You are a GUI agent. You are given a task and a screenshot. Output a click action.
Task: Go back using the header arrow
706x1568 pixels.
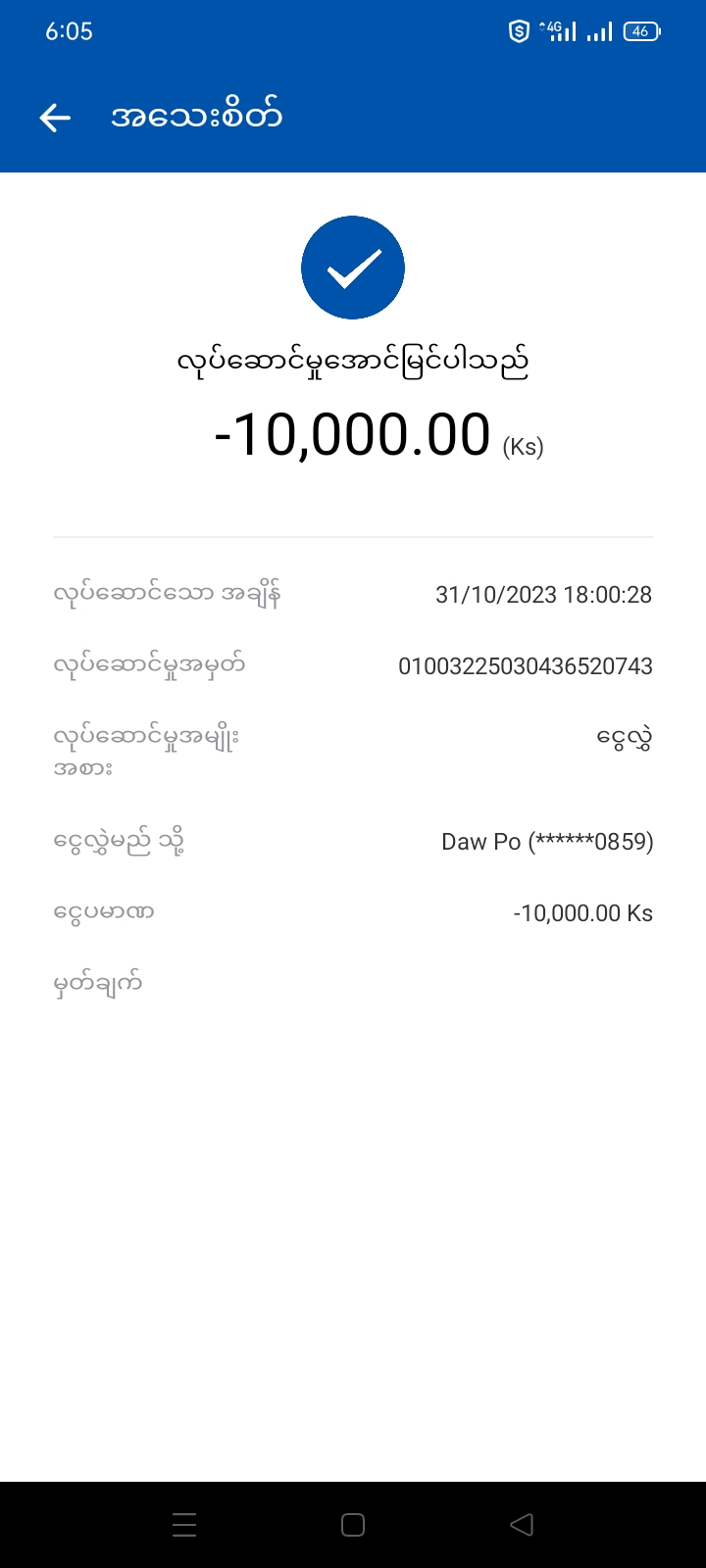coord(56,119)
